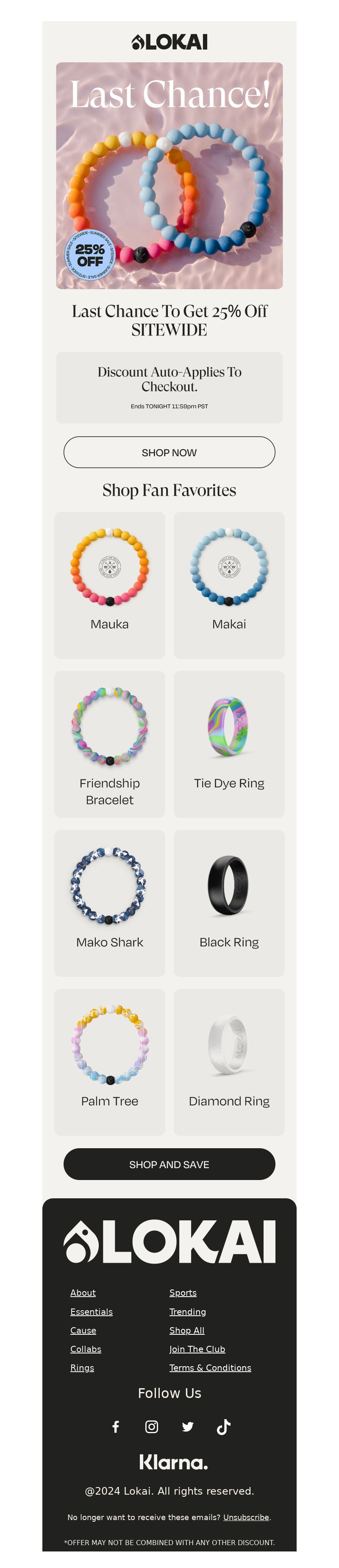Tap the SHOP AND SAVE button
The image size is (339, 1568).
(x=169, y=1164)
